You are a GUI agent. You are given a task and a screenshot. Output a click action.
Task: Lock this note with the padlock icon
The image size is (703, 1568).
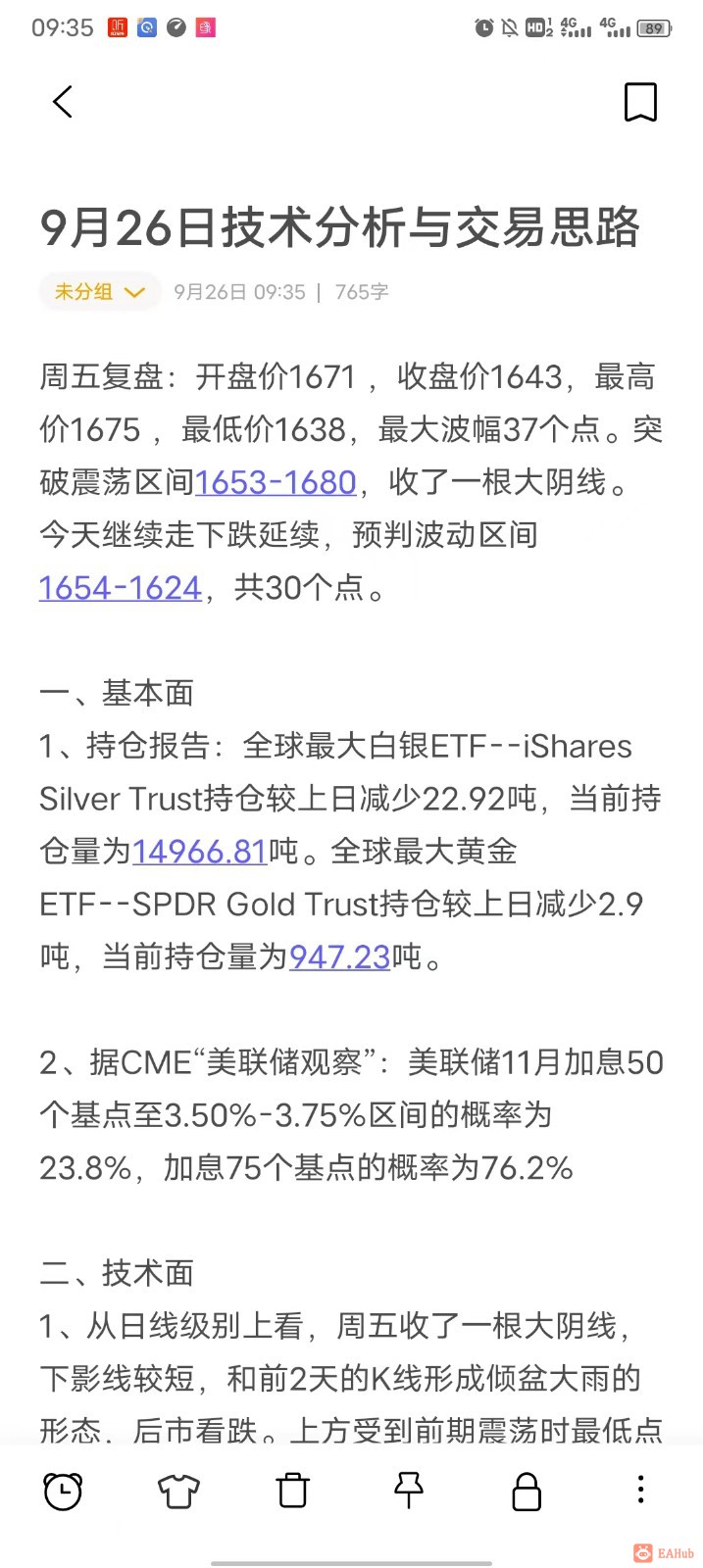point(527,1492)
